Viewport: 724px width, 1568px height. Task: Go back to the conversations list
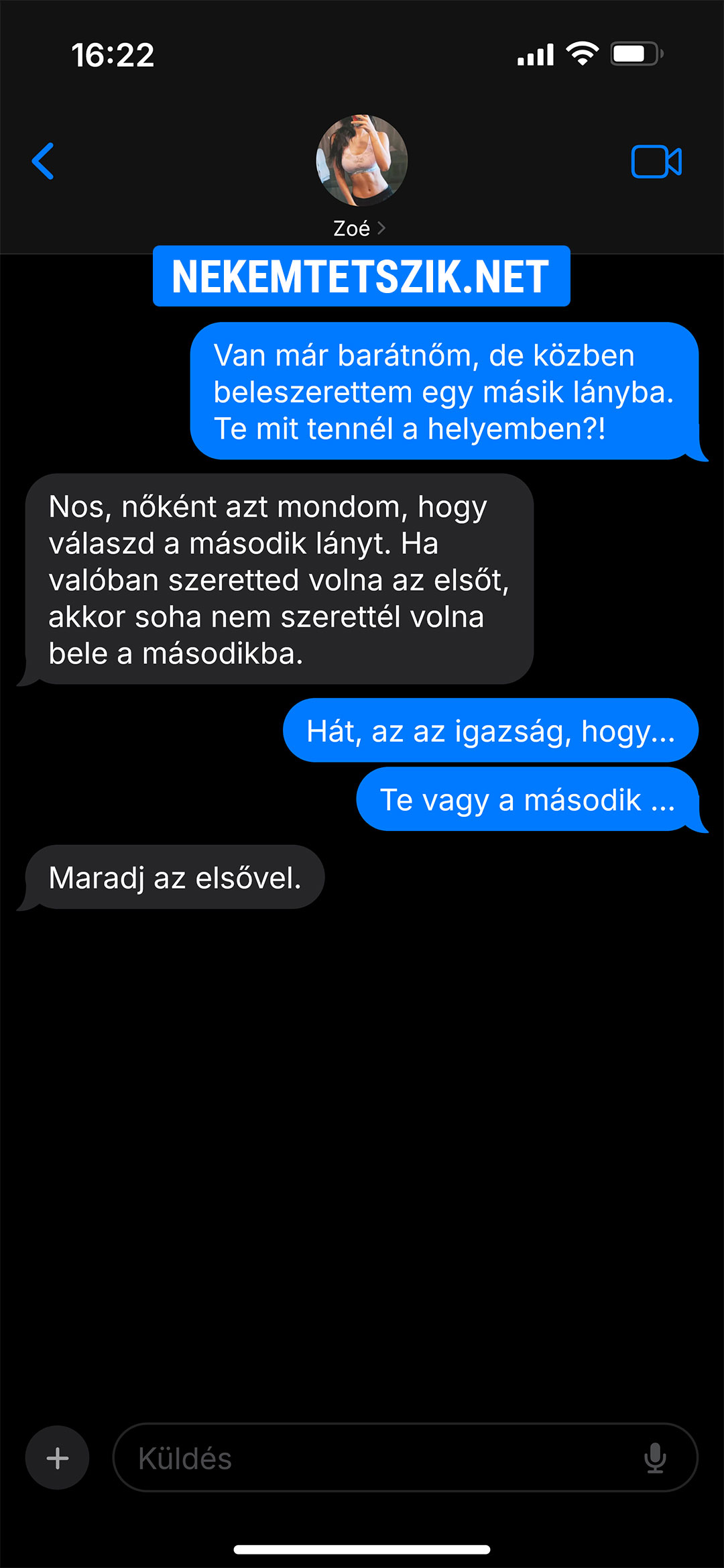[x=44, y=162]
